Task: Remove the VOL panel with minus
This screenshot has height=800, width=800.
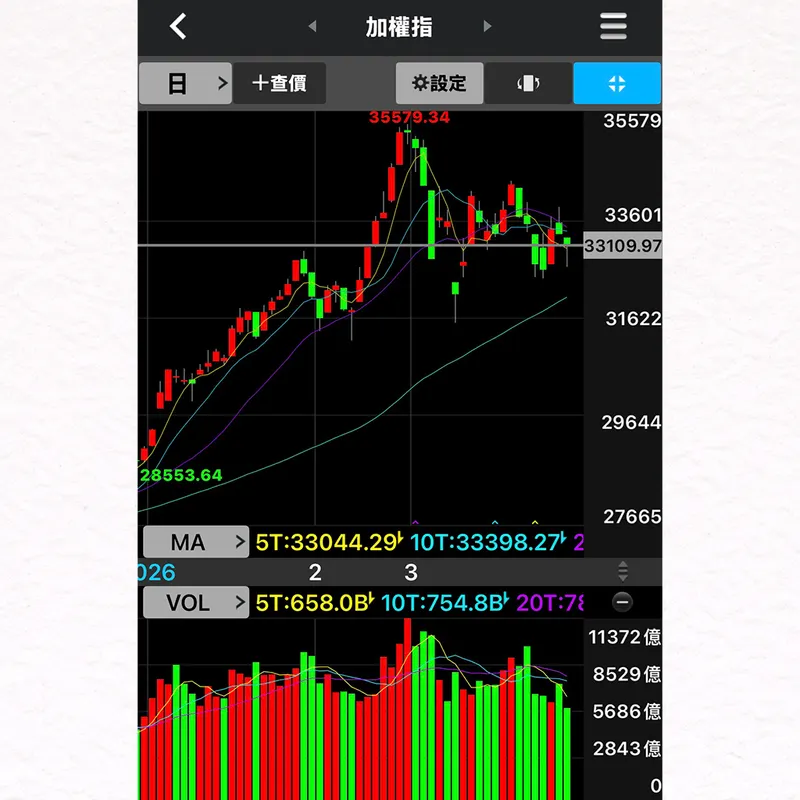Action: pyautogui.click(x=622, y=602)
